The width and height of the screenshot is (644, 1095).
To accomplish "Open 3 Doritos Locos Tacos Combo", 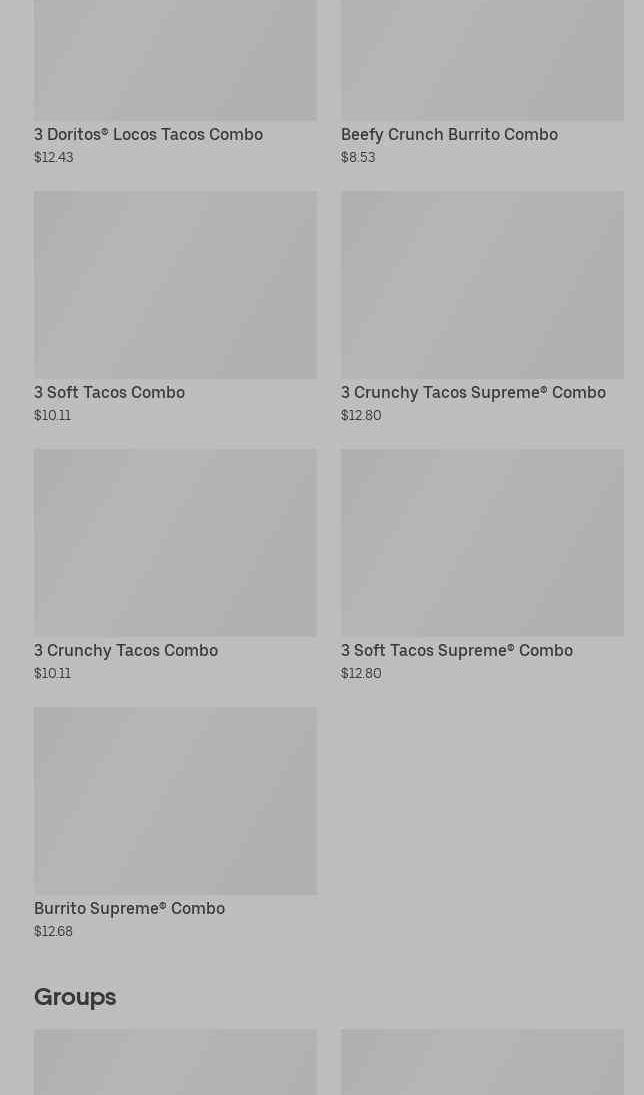I will (x=175, y=82).
